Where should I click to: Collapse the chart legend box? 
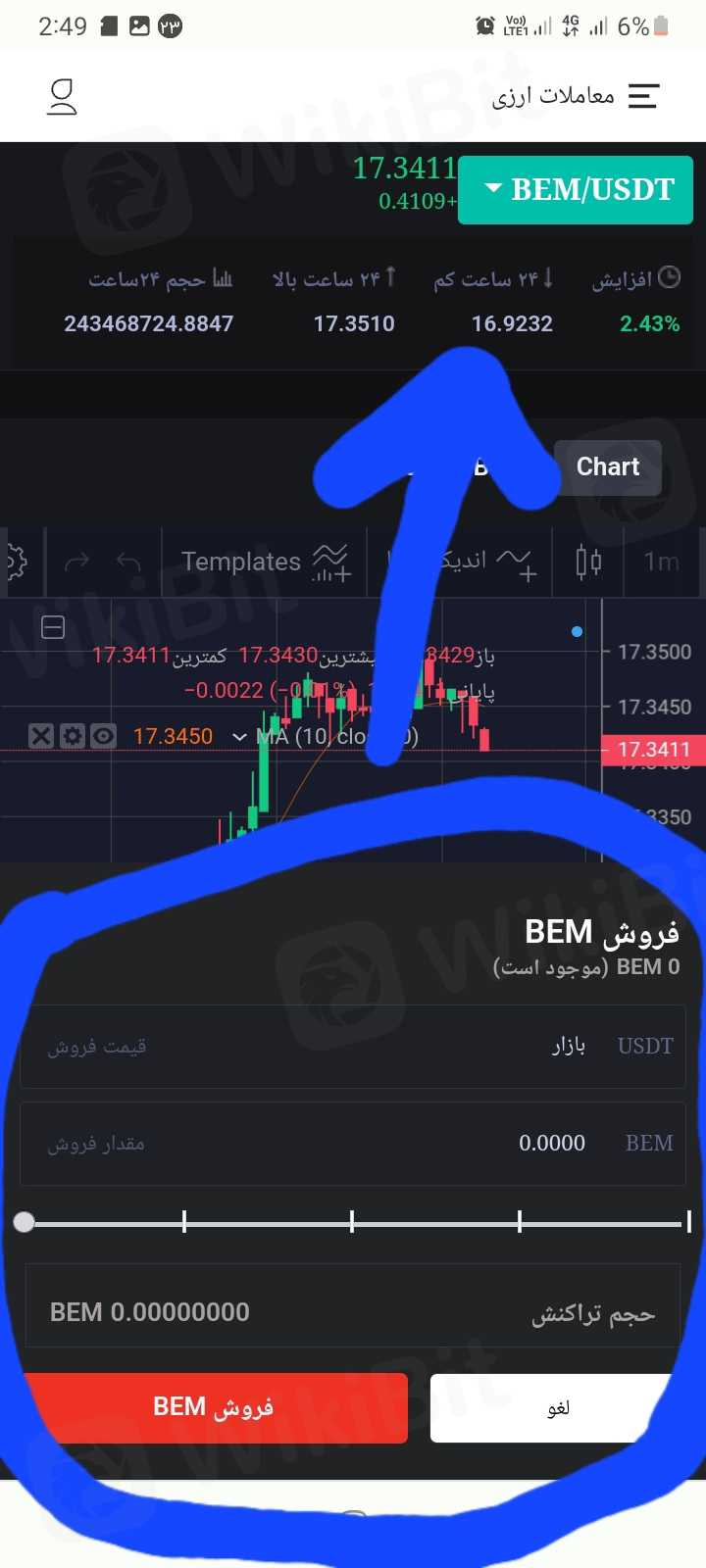pyautogui.click(x=53, y=627)
